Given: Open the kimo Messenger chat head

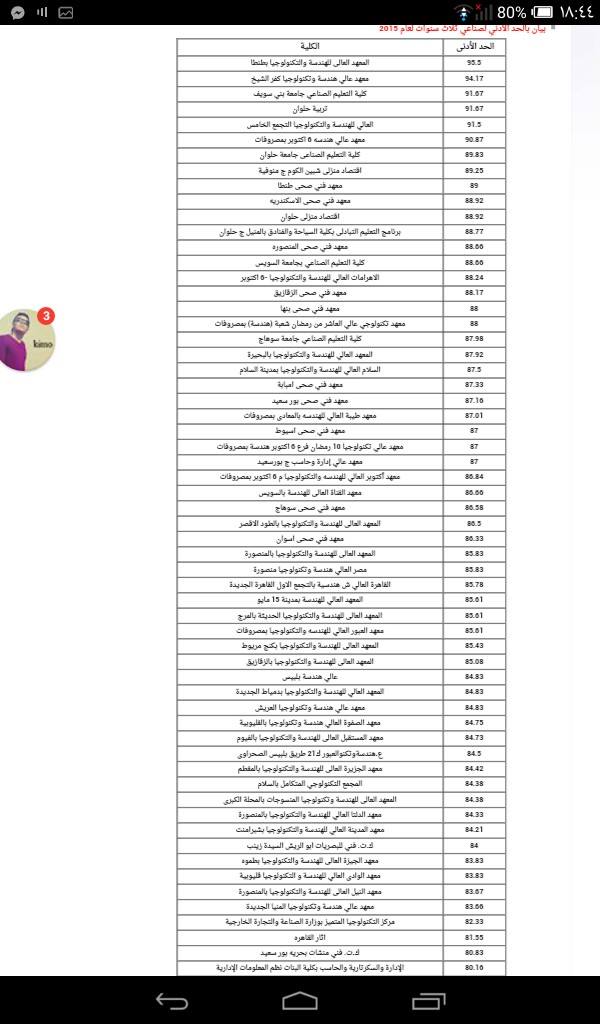Looking at the screenshot, I should point(26,340).
